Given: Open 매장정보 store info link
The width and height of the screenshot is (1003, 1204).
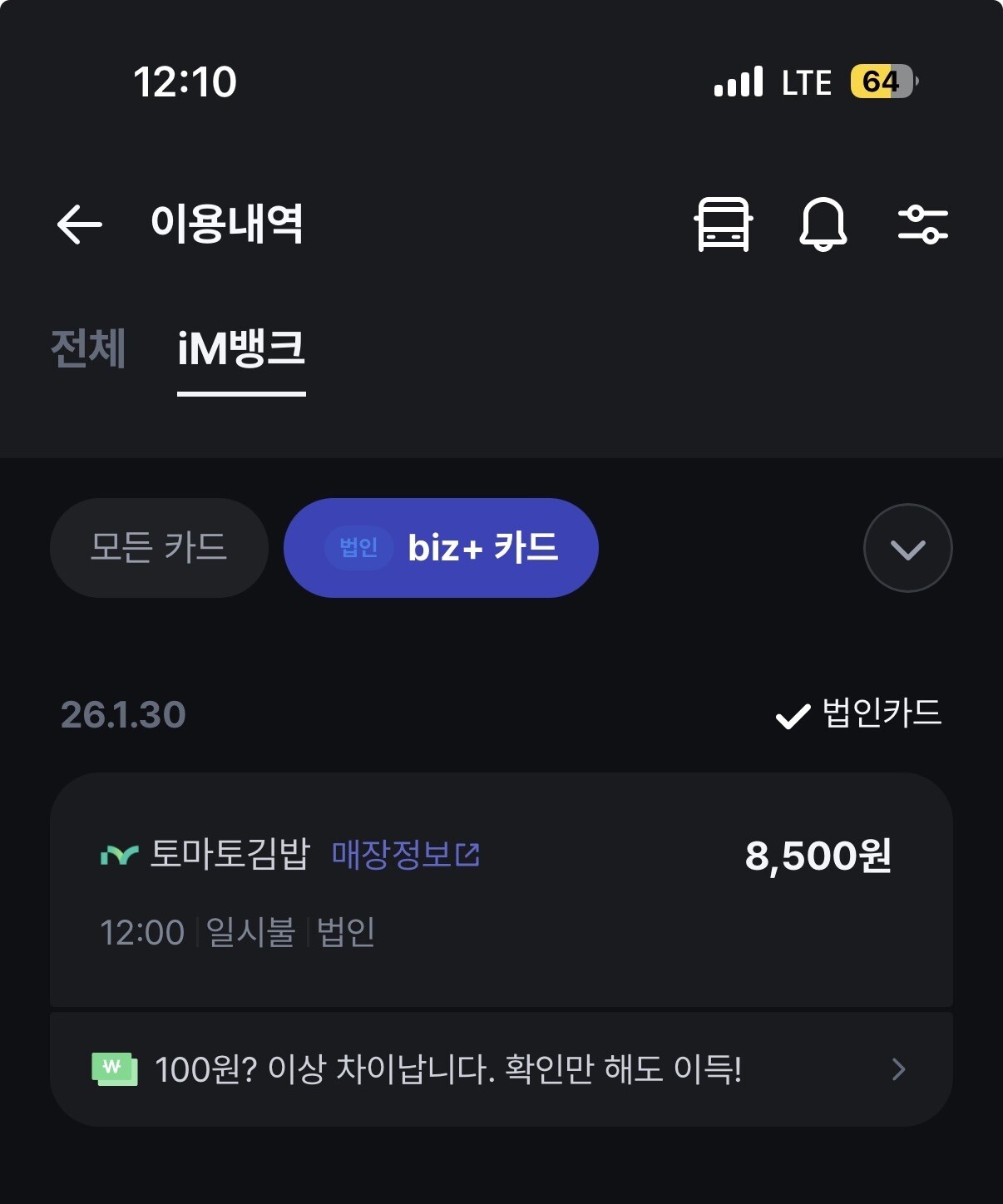Looking at the screenshot, I should coord(405,855).
